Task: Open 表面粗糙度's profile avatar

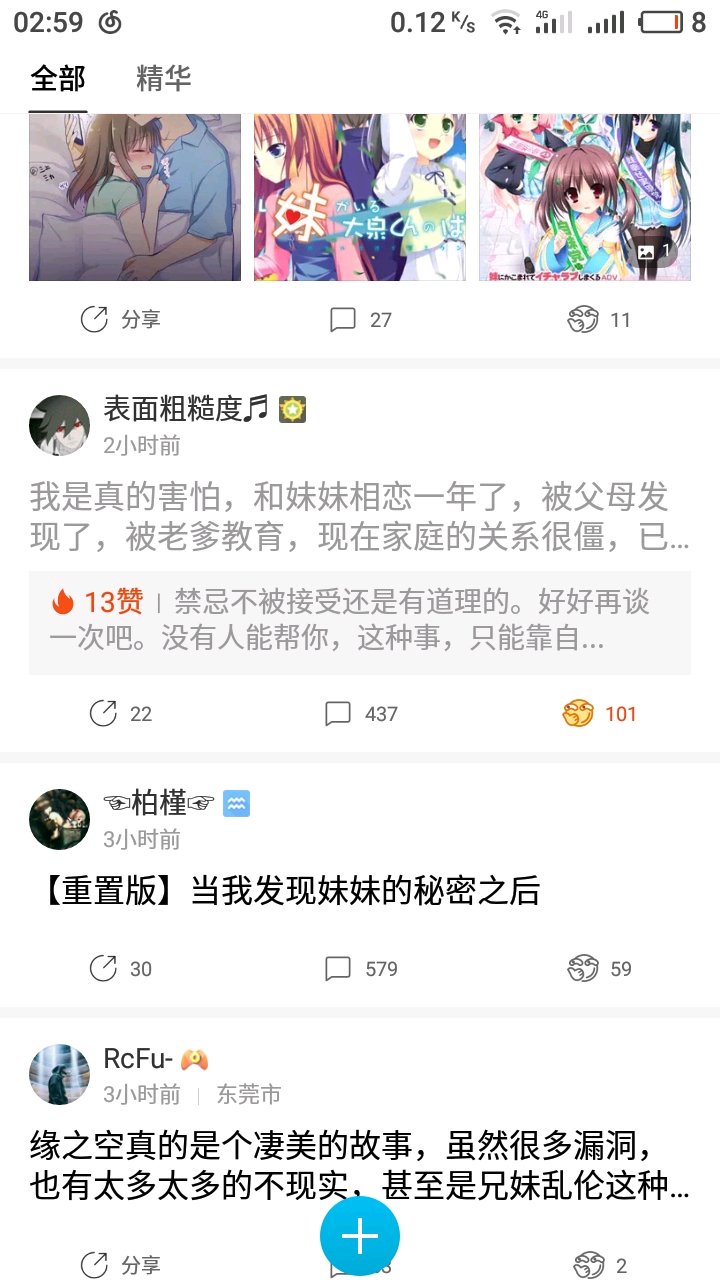Action: click(59, 425)
